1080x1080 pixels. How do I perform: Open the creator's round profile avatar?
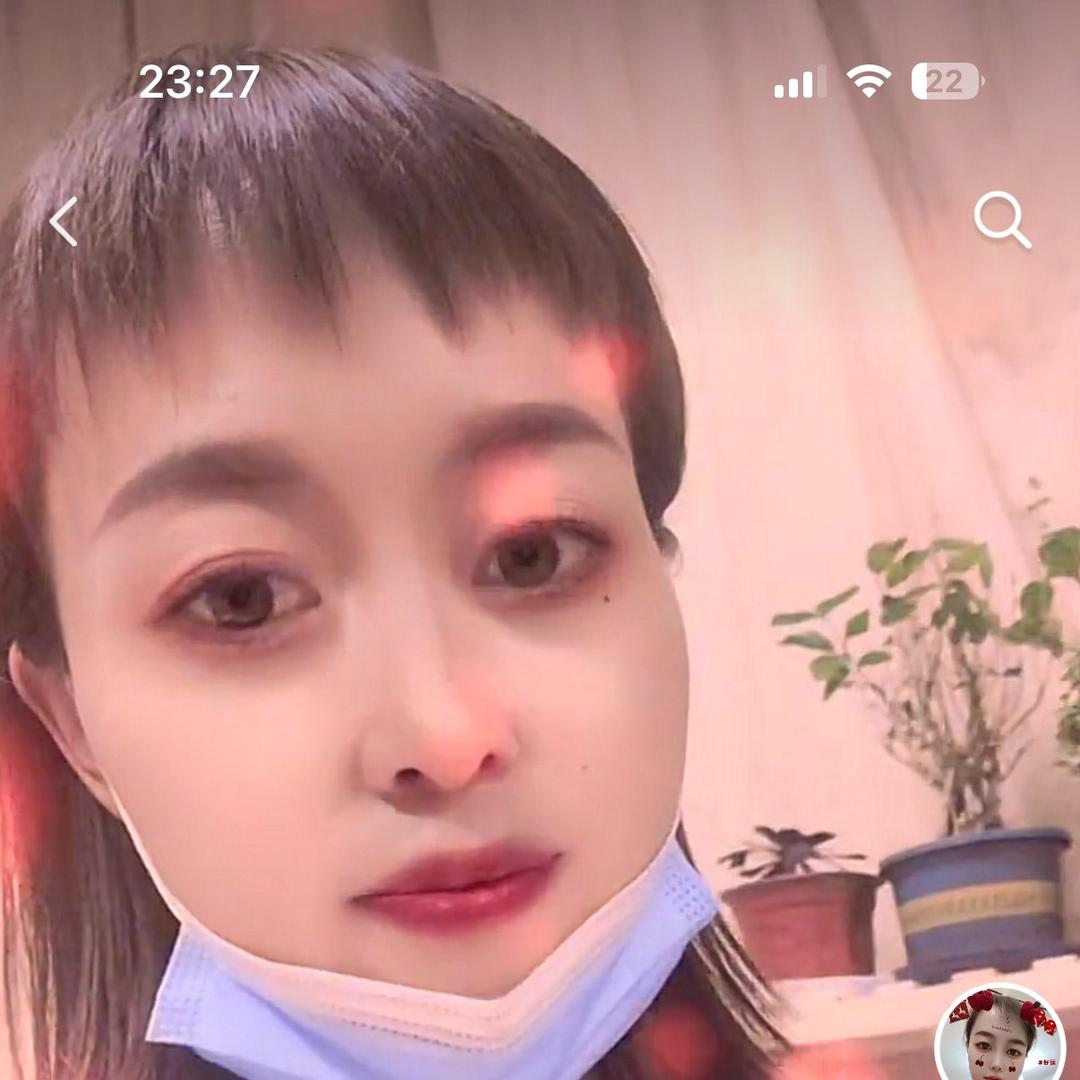pos(1000,1035)
